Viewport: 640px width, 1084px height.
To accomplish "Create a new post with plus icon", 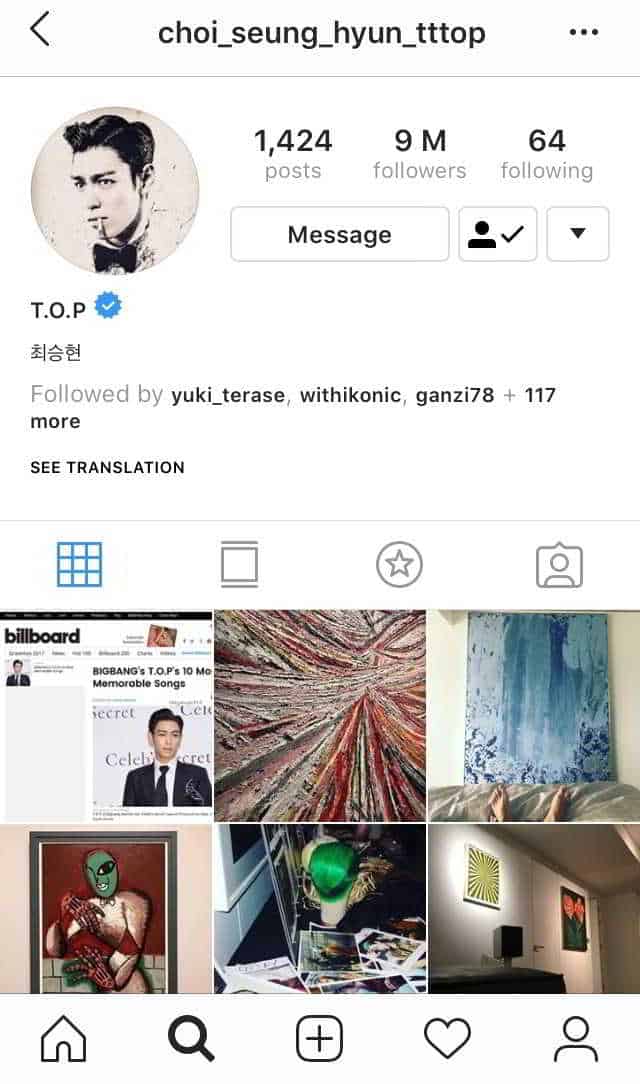I will tap(319, 1040).
